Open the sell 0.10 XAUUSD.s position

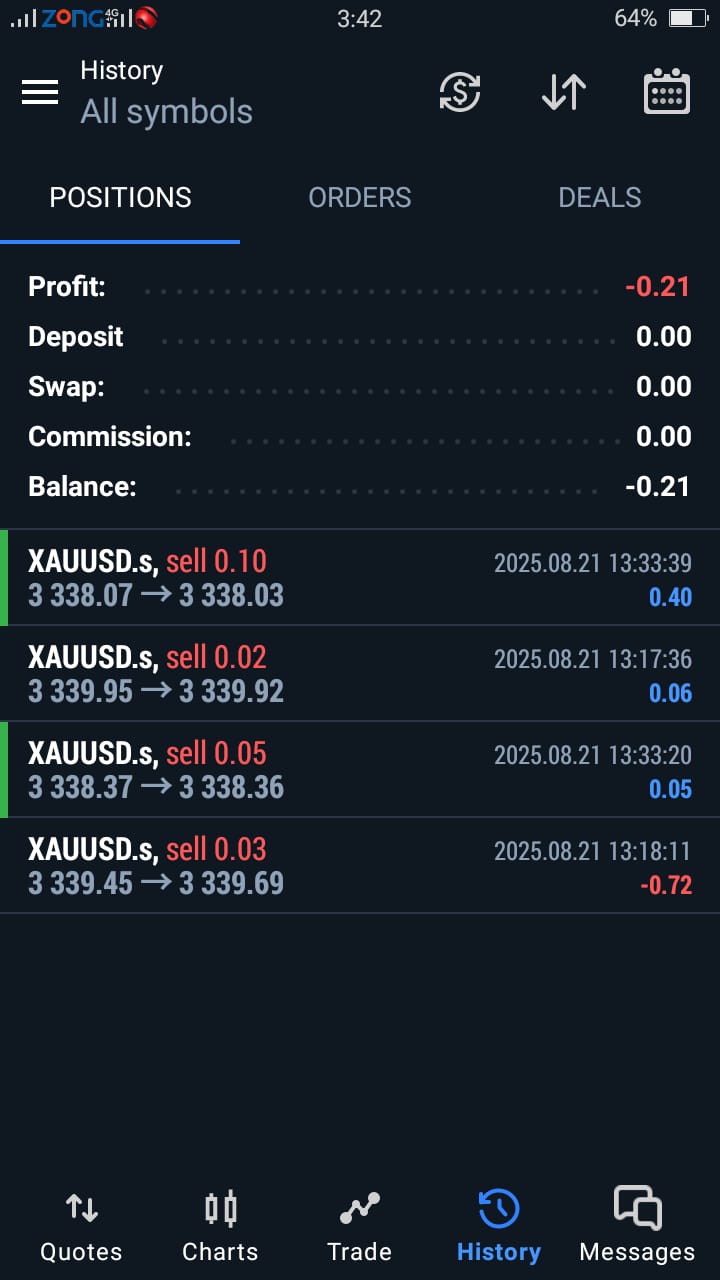point(360,578)
